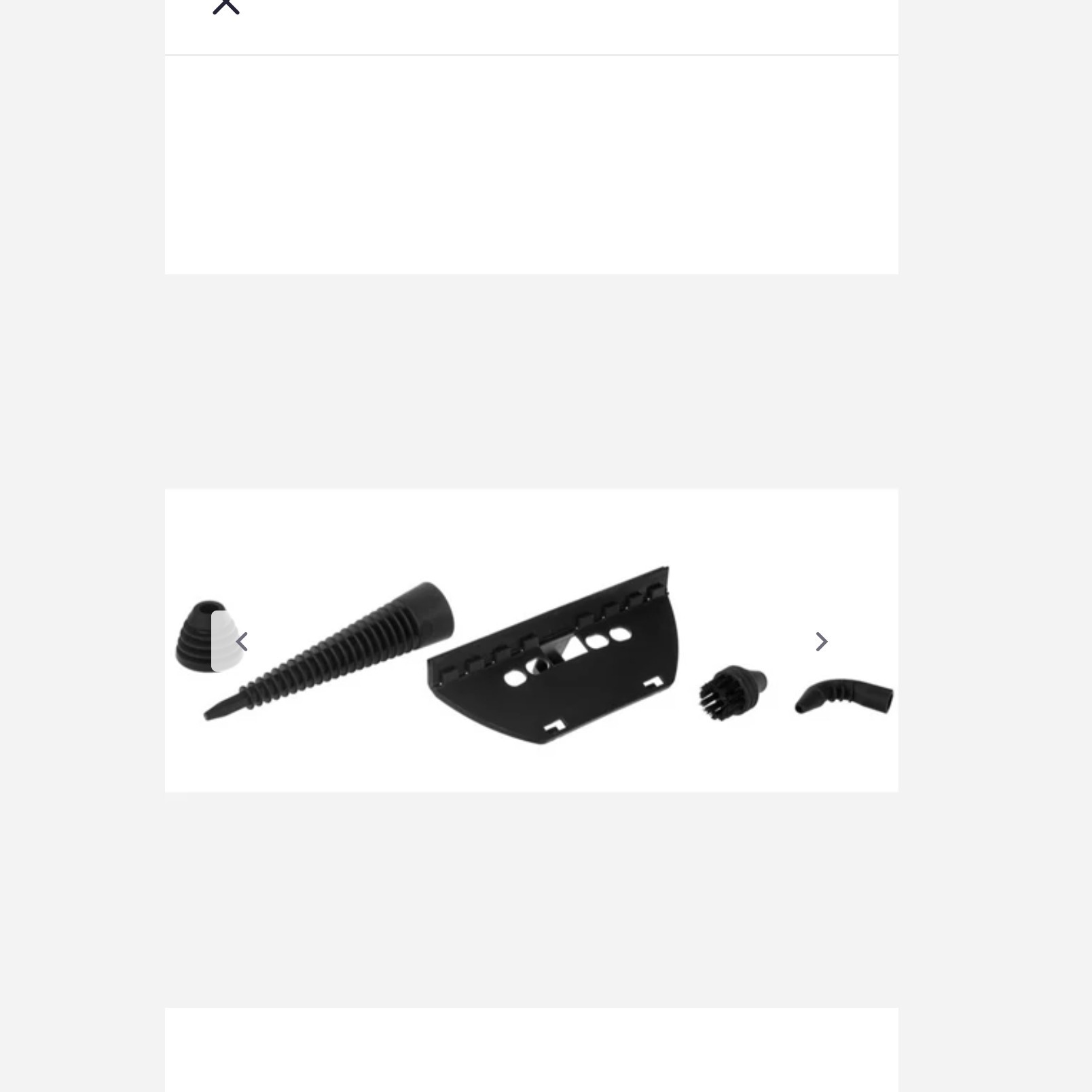Close the image viewer with X
Viewport: 1092px width, 1092px height.
point(226,5)
